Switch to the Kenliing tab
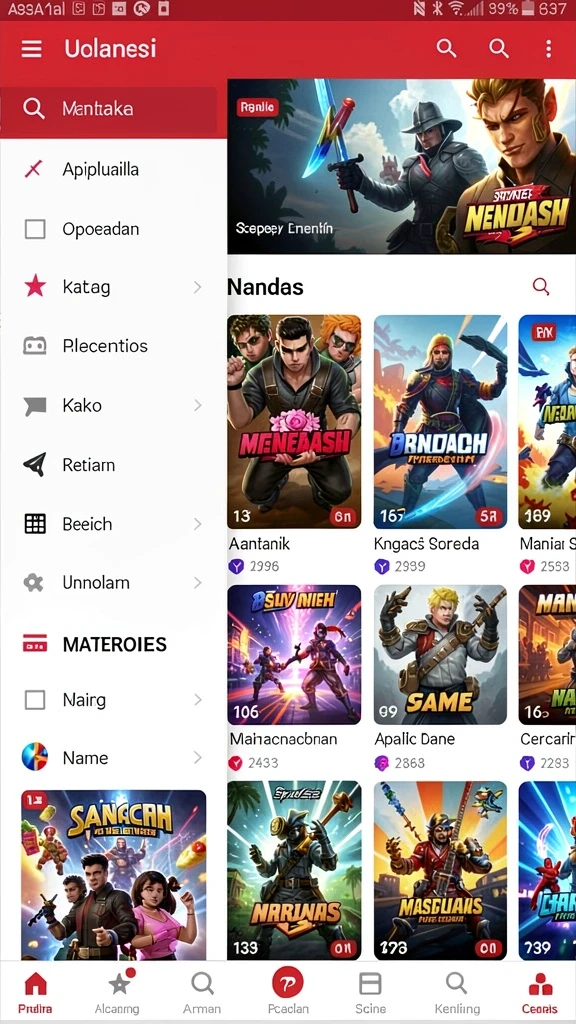Image resolution: width=576 pixels, height=1024 pixels. pos(456,992)
